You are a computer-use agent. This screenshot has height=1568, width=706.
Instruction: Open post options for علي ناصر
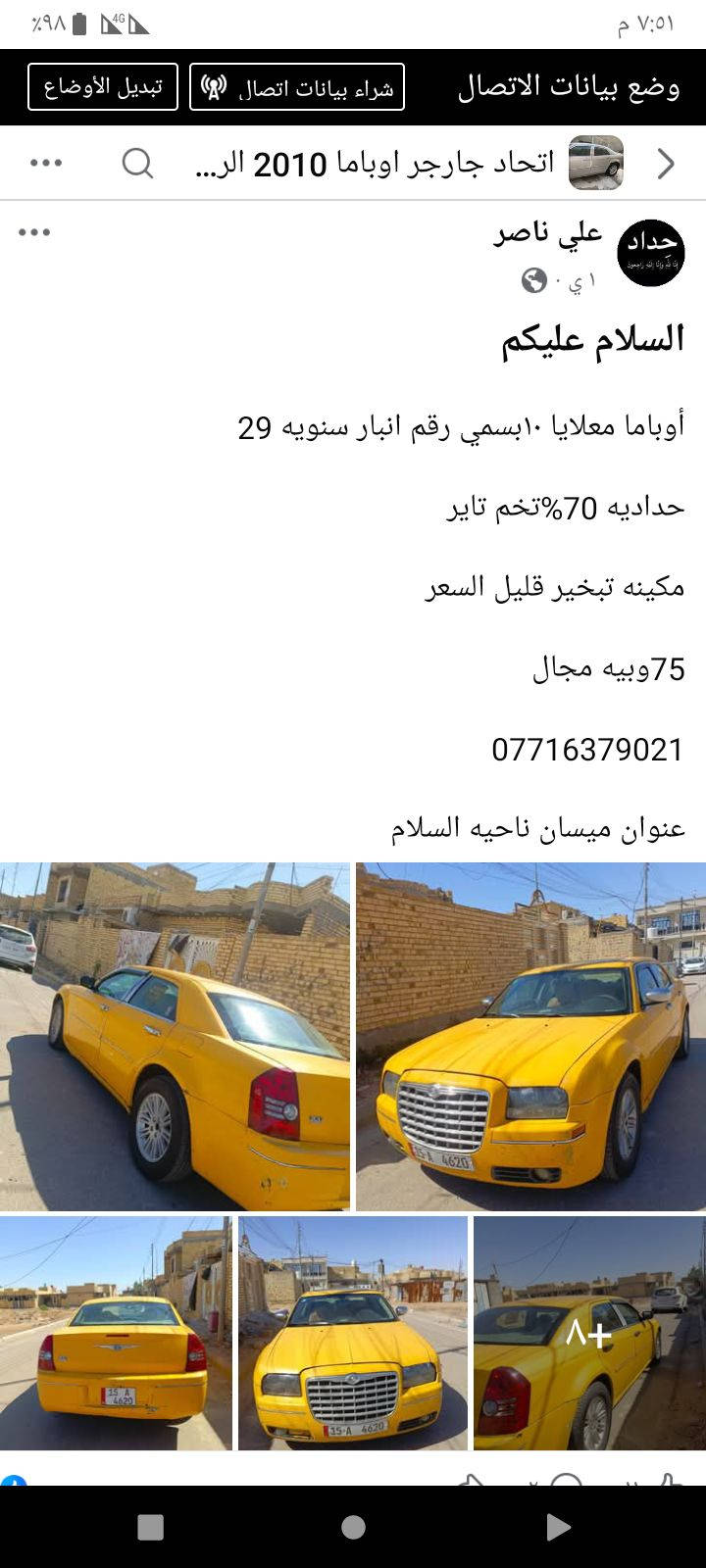point(34,233)
